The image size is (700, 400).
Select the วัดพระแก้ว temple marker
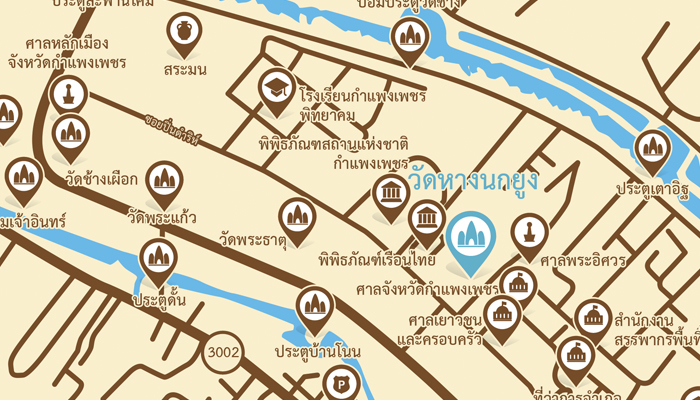164,182
